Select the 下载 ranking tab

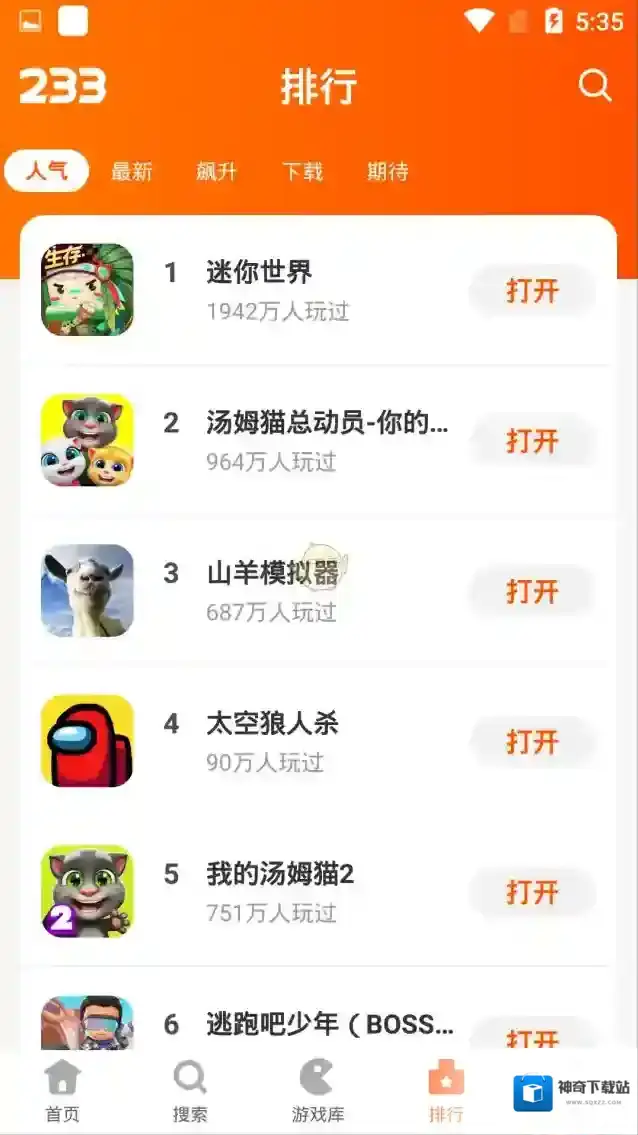coord(302,172)
